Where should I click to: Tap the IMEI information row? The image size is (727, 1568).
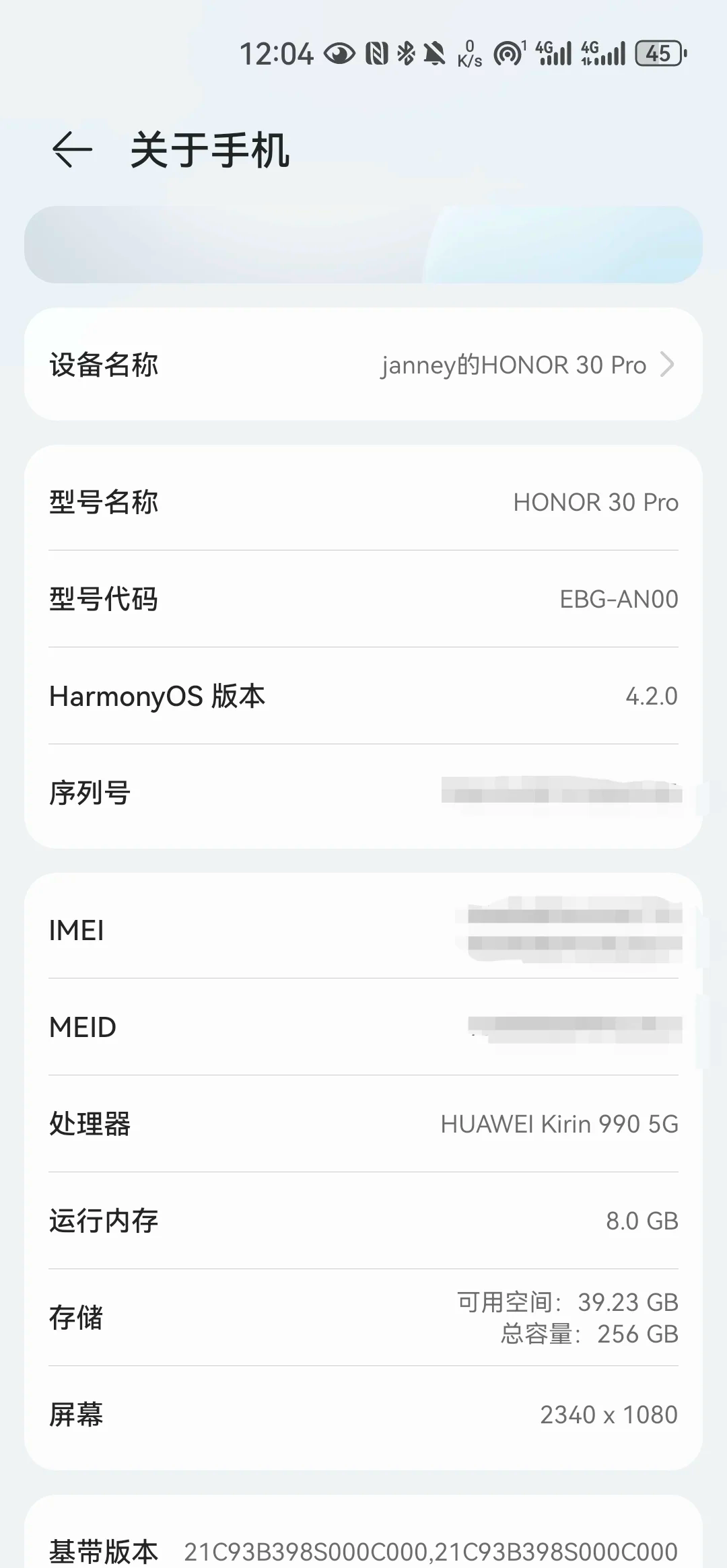pos(363,930)
